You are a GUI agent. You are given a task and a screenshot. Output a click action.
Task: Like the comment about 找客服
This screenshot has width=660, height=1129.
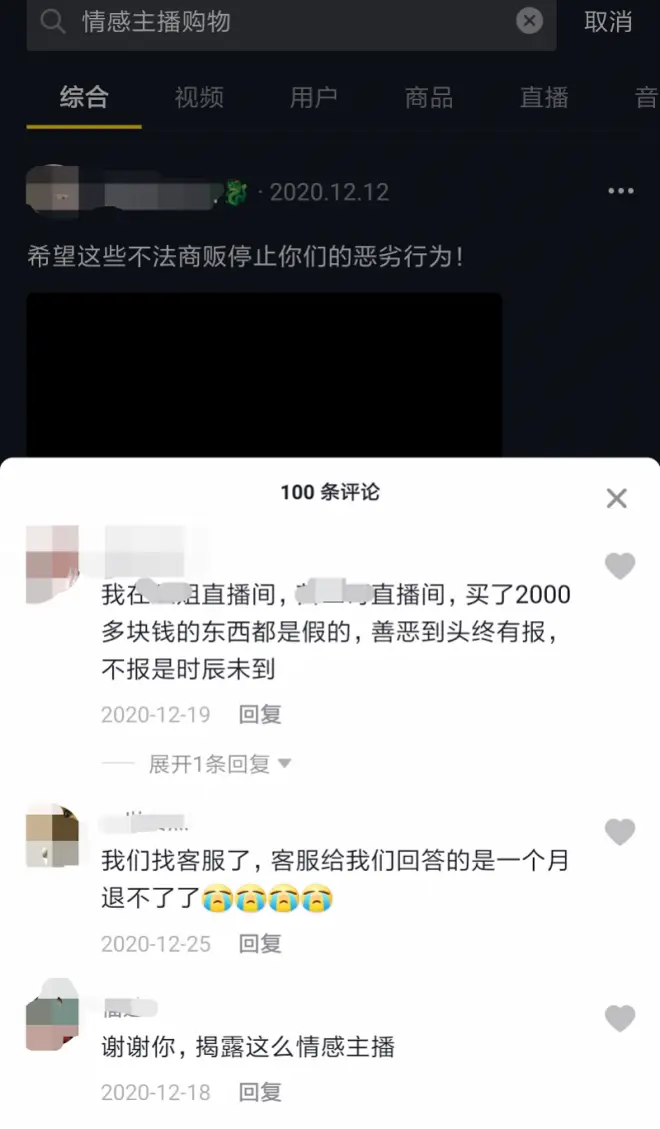[620, 832]
